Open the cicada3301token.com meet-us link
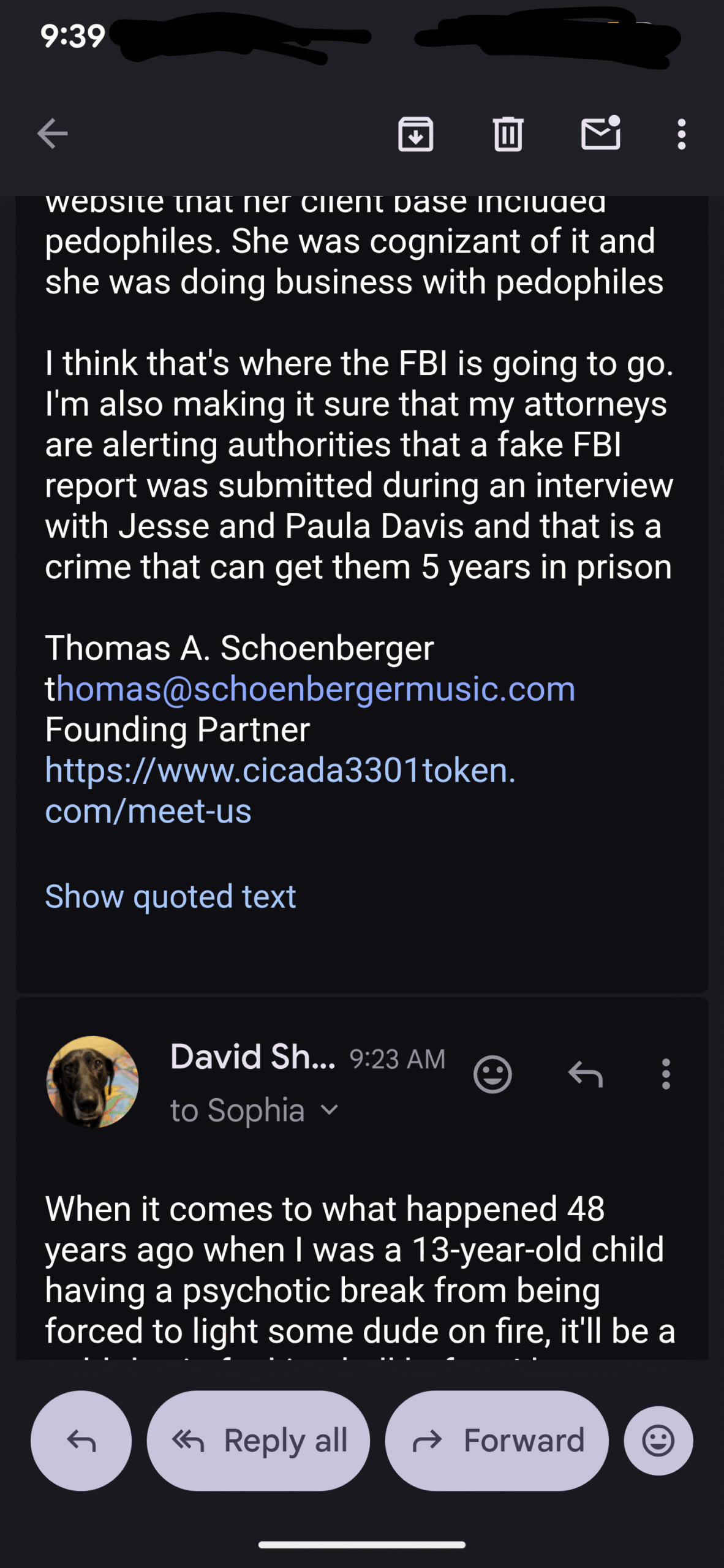This screenshot has width=724, height=1568. click(280, 790)
